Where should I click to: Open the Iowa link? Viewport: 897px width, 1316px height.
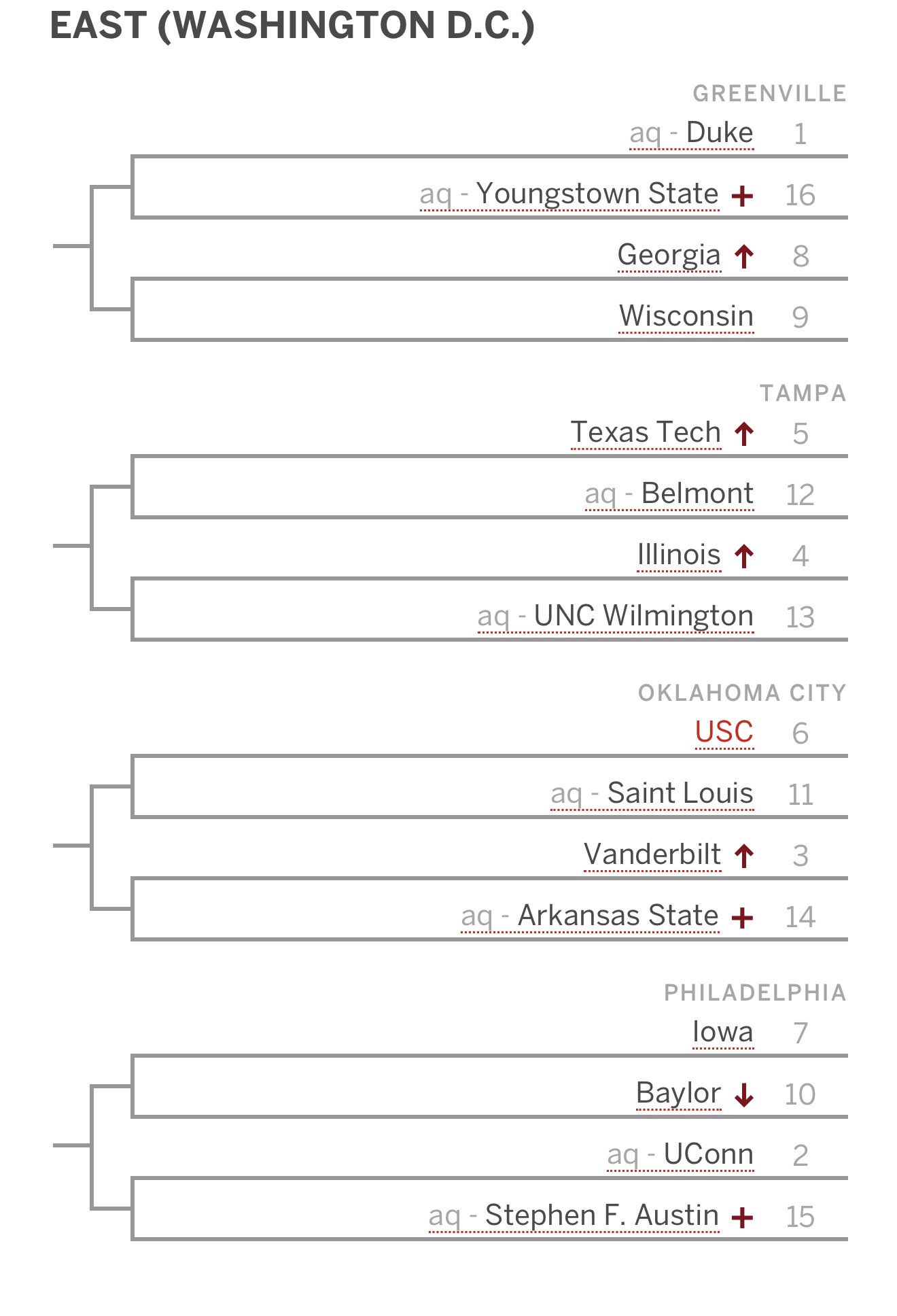click(x=723, y=1033)
